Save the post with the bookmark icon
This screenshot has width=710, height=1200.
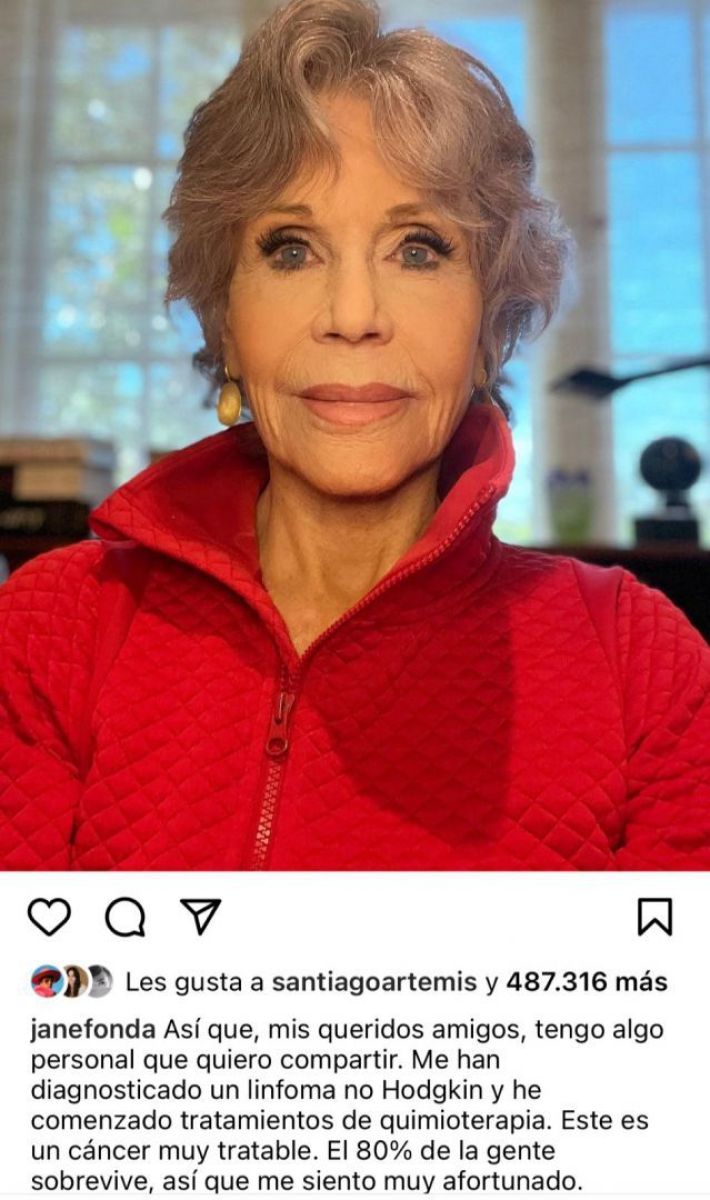point(655,916)
